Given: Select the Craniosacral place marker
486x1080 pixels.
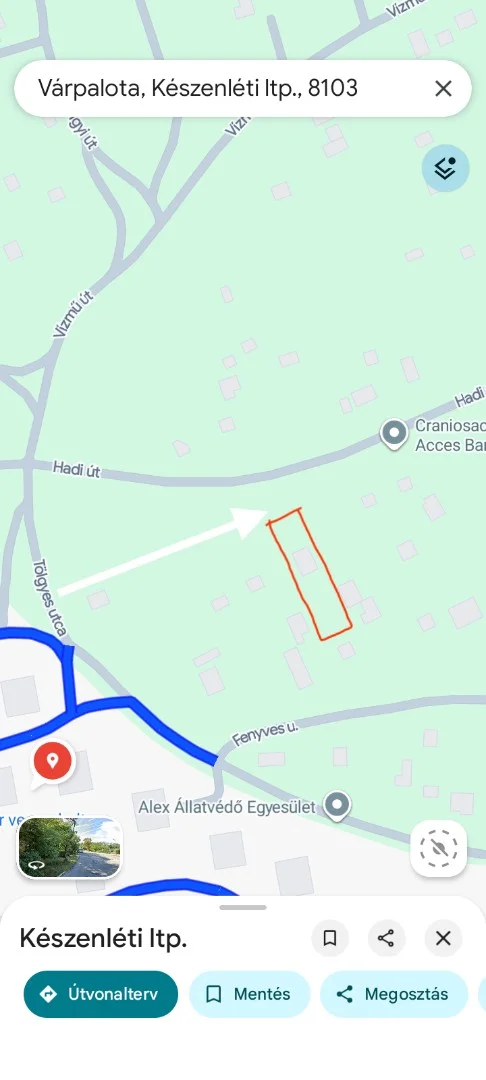Looking at the screenshot, I should coord(394,435).
